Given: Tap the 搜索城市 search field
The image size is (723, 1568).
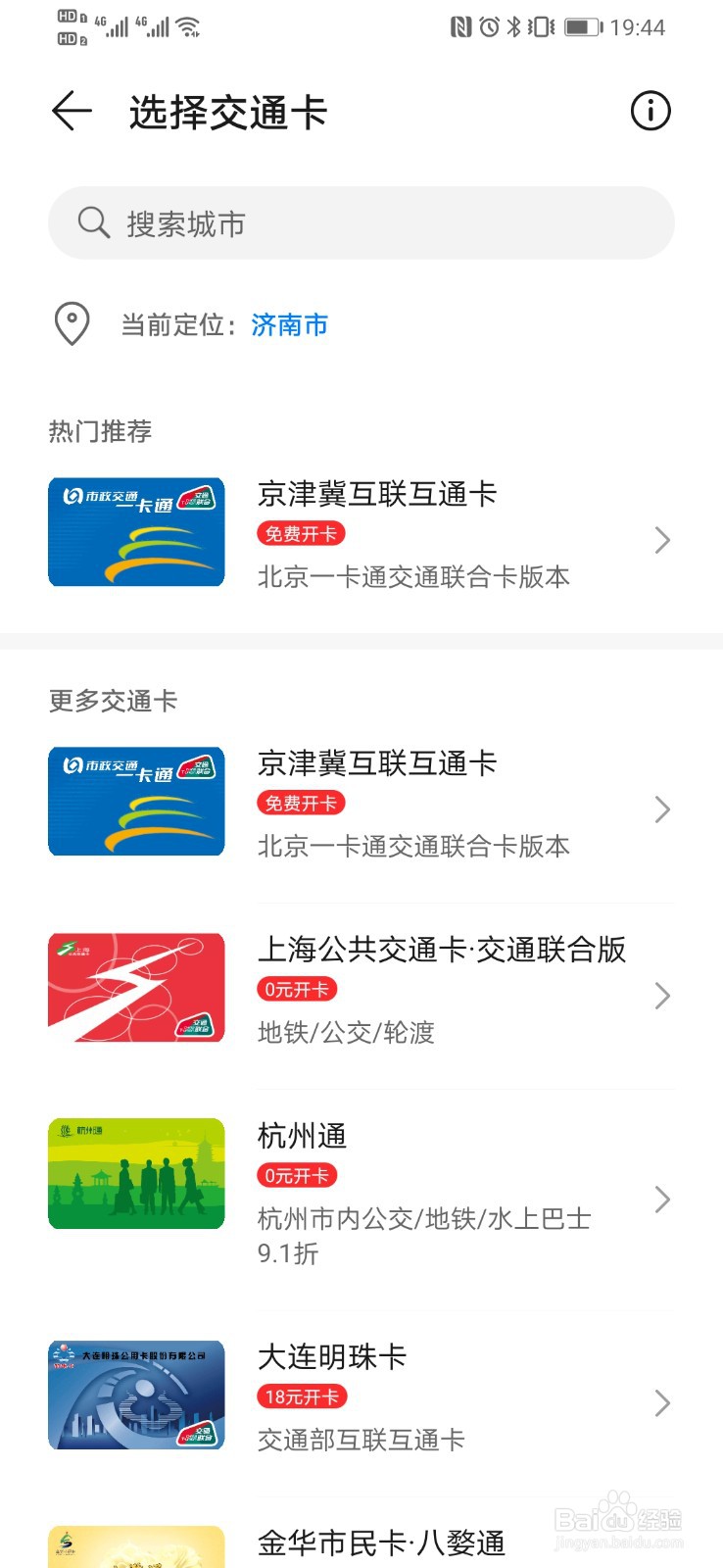Looking at the screenshot, I should [361, 223].
